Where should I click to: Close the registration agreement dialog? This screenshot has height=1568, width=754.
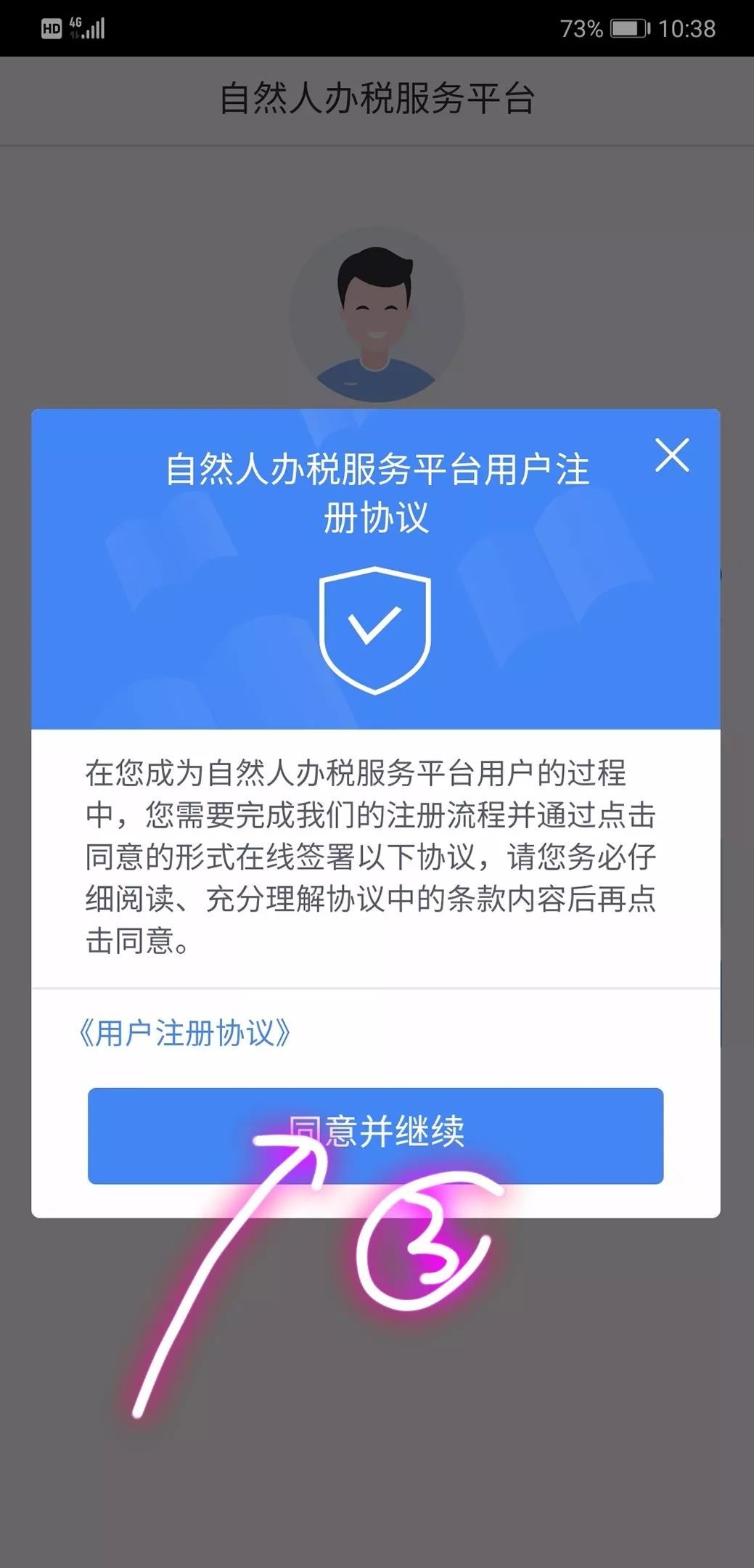point(672,455)
